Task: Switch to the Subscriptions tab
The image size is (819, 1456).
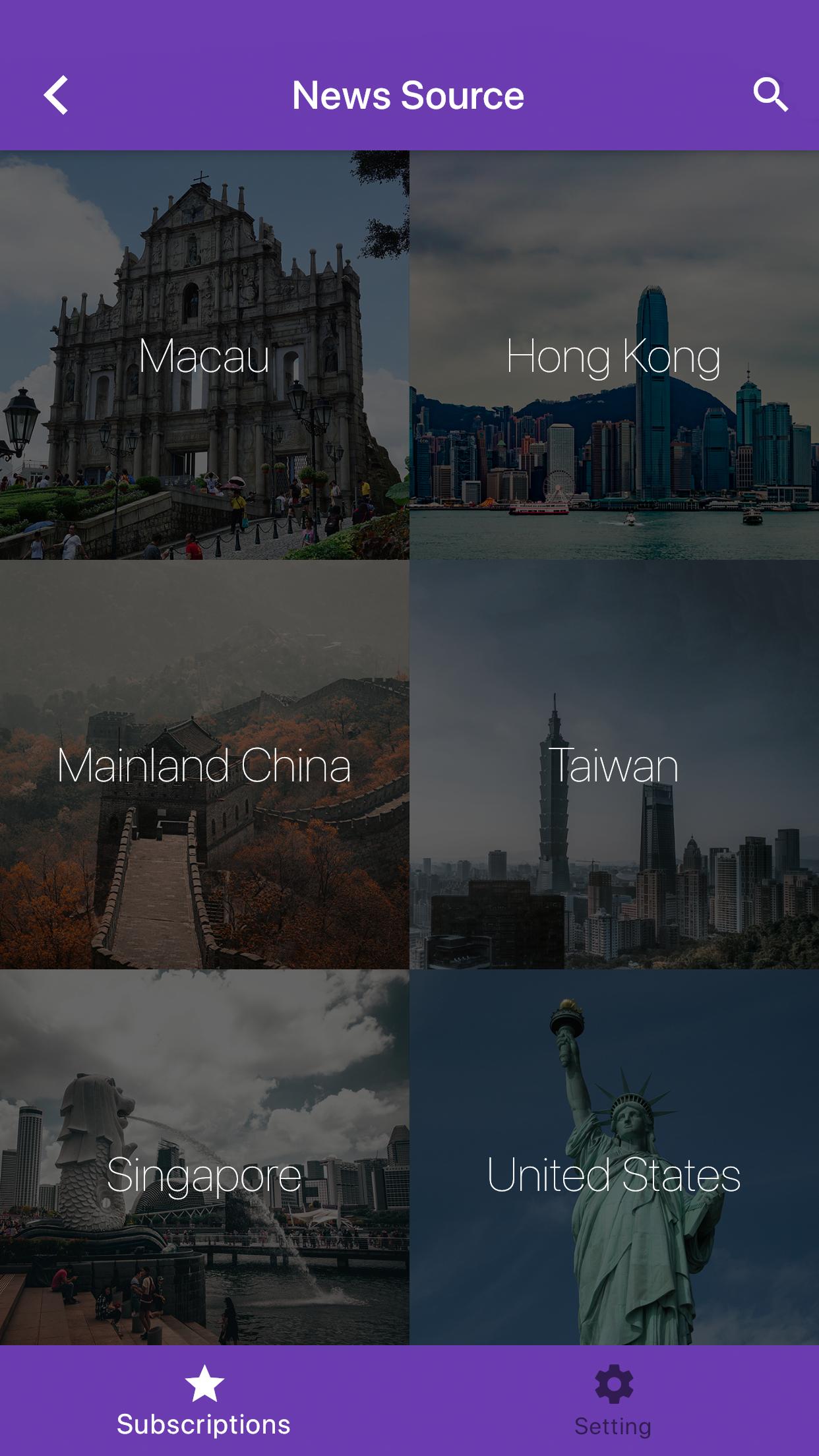Action: coord(204,1401)
